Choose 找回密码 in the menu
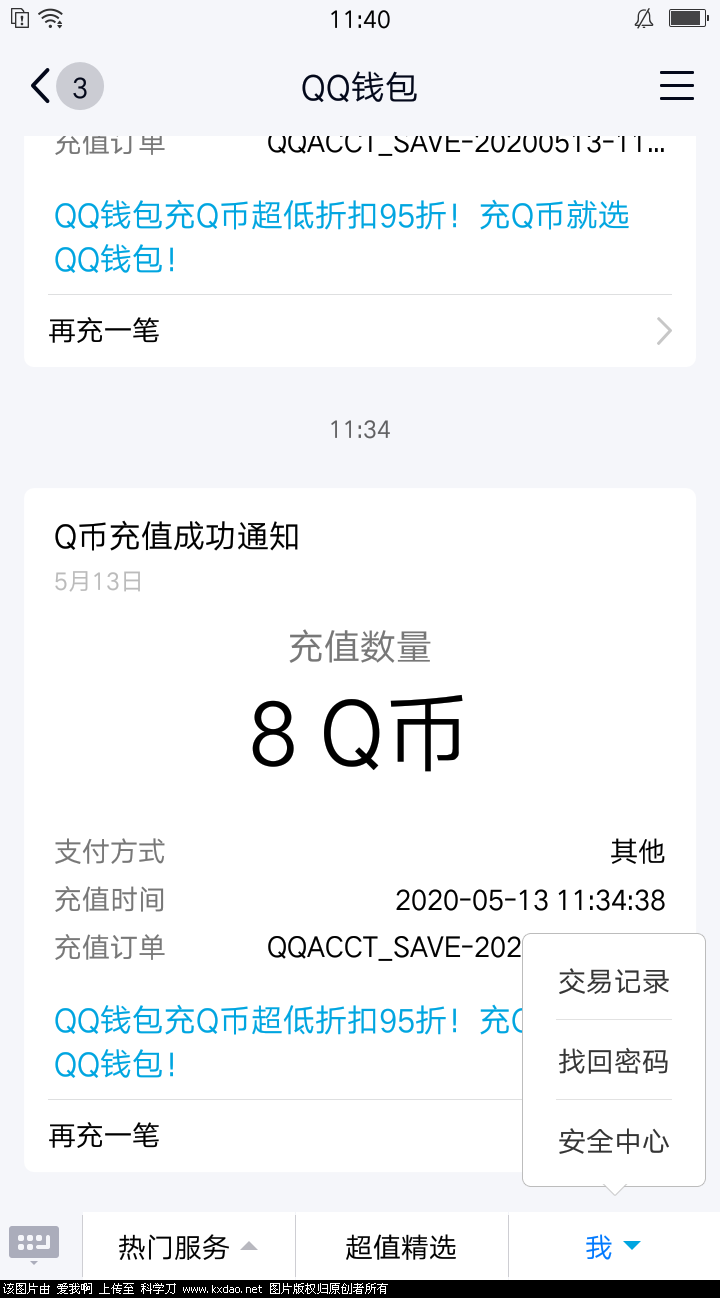This screenshot has height=1298, width=720. click(x=613, y=1062)
